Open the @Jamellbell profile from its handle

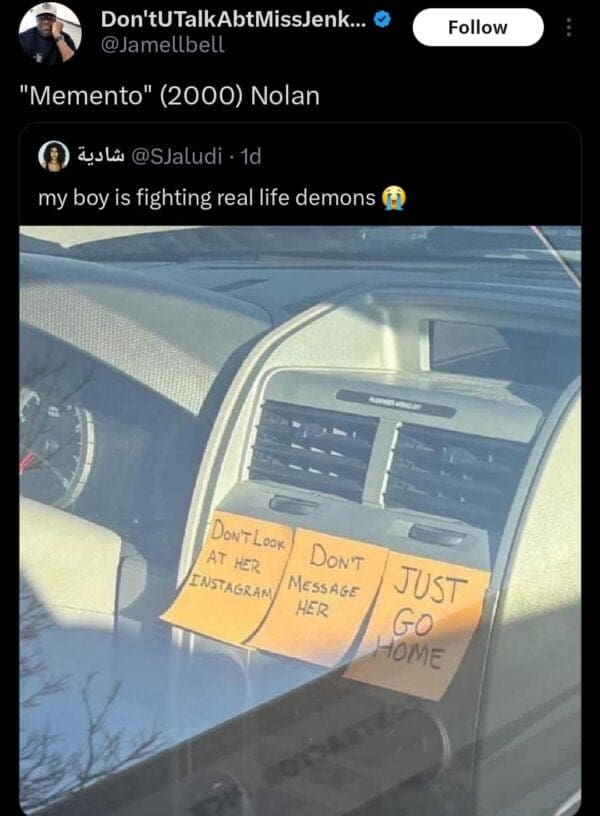coord(163,44)
